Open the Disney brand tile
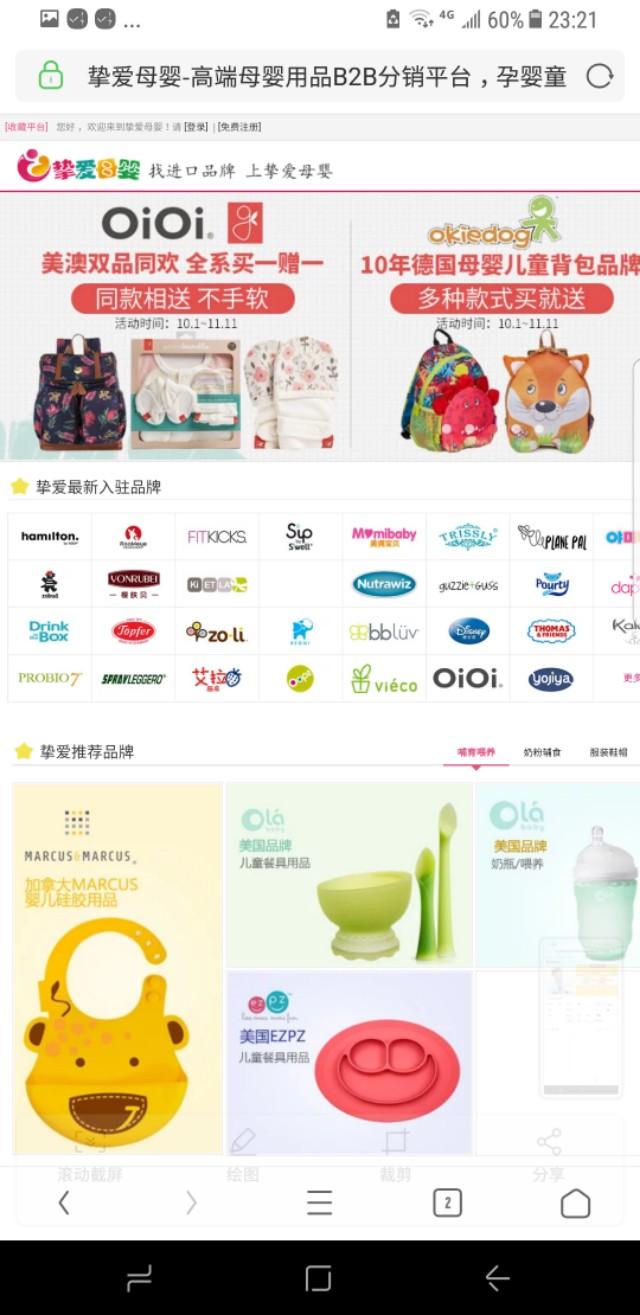Screen dimensions: 640x1315 point(468,631)
